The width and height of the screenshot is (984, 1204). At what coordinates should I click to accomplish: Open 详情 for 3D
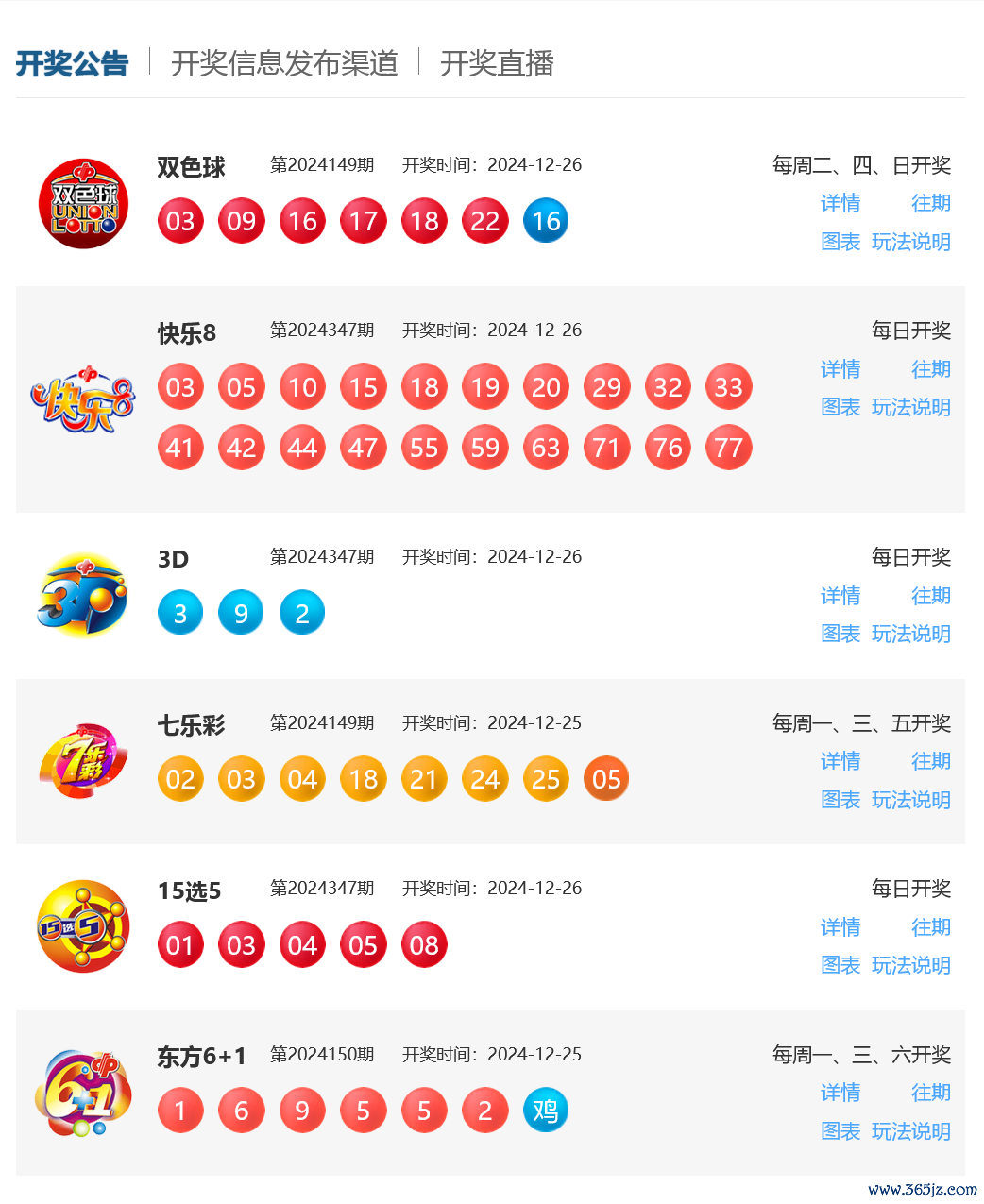(x=840, y=596)
